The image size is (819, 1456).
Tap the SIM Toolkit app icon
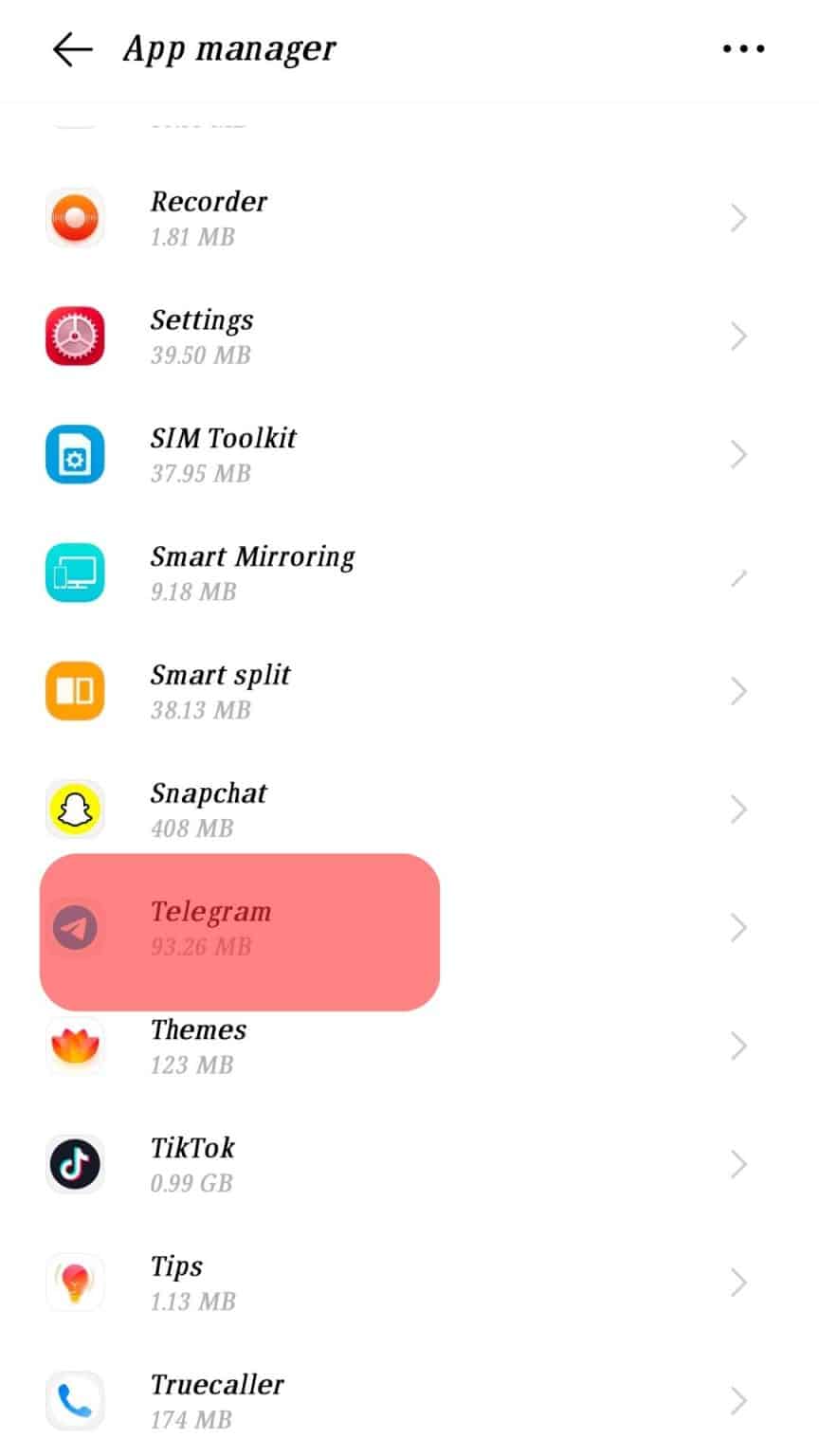click(x=76, y=454)
